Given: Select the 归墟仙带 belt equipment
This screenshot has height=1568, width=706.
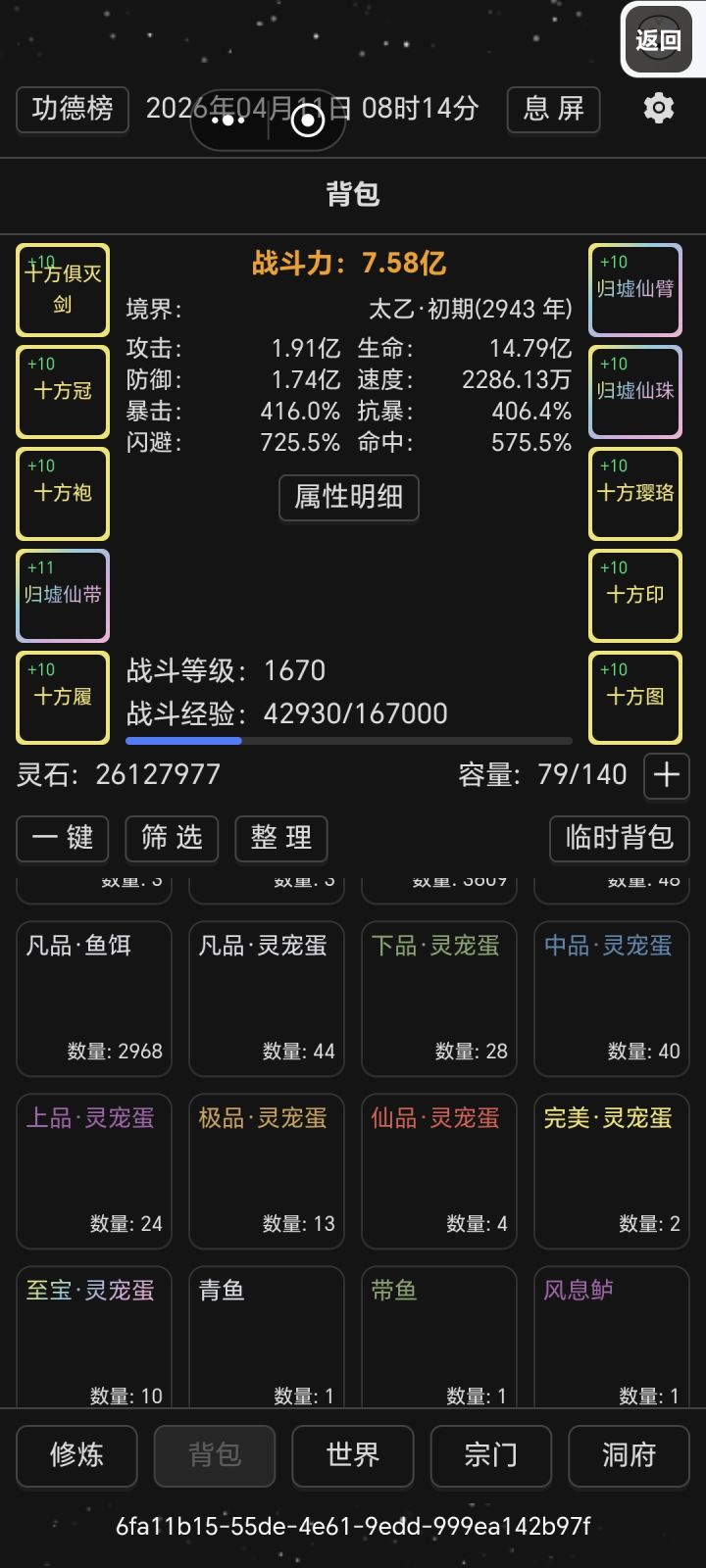Looking at the screenshot, I should [x=62, y=596].
